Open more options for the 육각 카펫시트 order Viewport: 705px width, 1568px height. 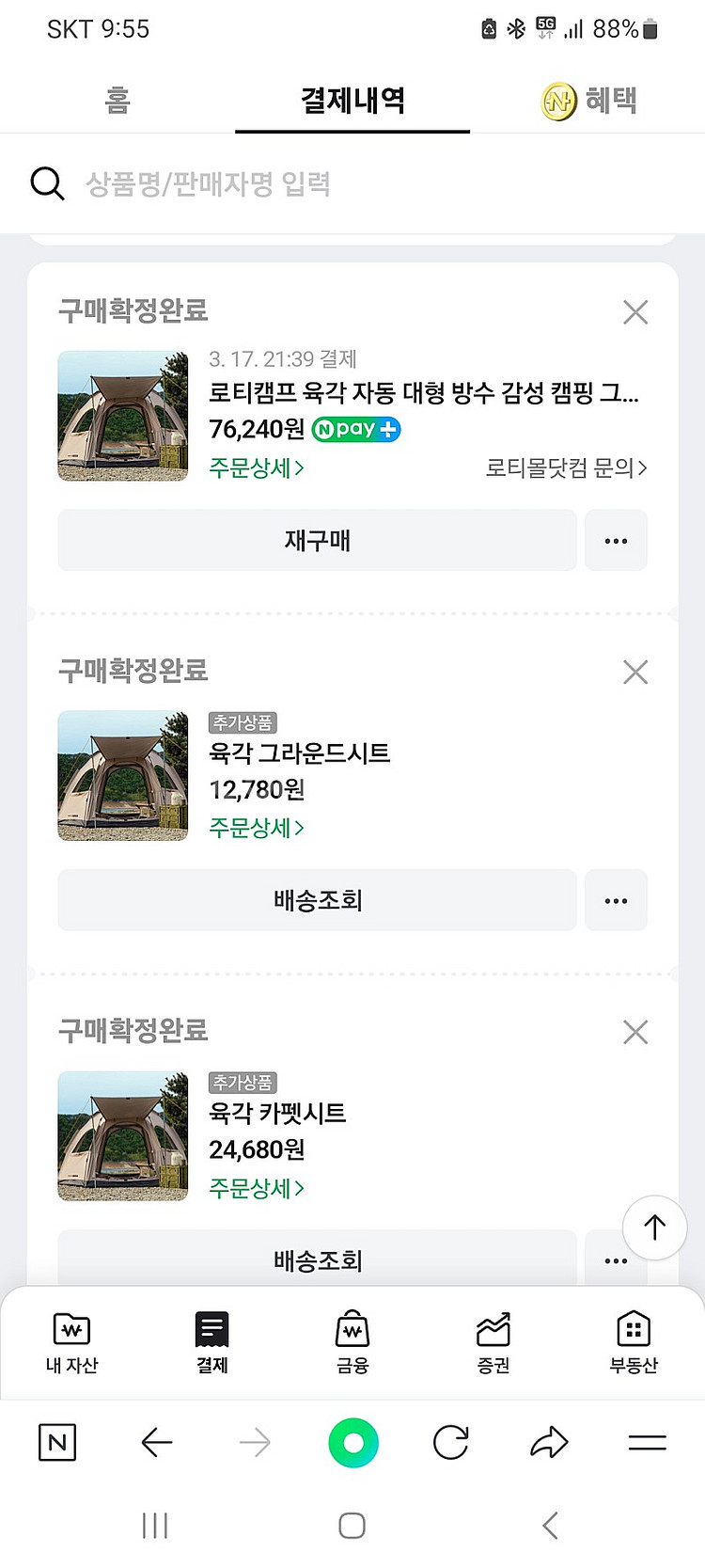point(616,1260)
